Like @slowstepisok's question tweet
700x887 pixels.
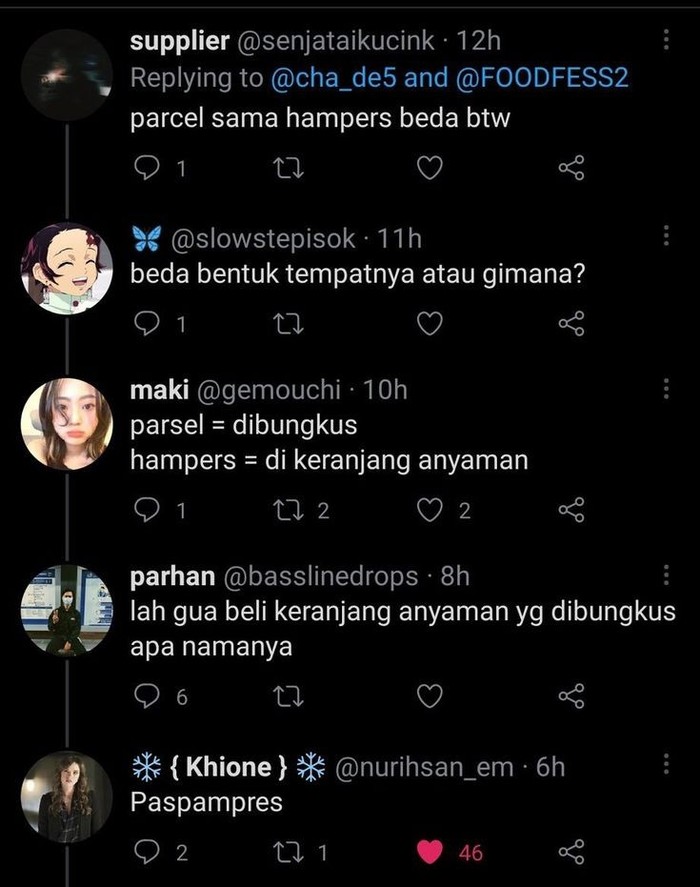[x=429, y=324]
